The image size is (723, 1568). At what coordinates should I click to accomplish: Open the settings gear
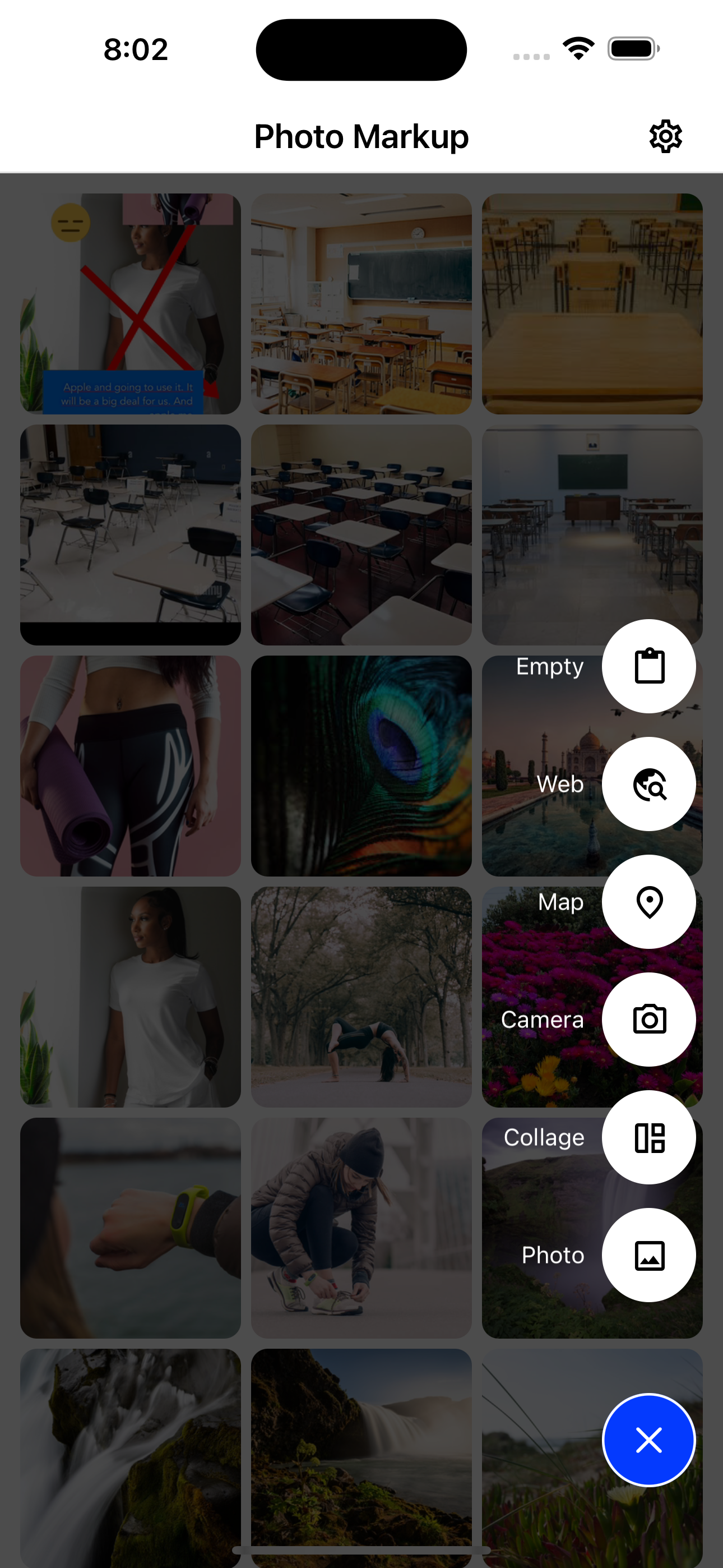[x=665, y=136]
